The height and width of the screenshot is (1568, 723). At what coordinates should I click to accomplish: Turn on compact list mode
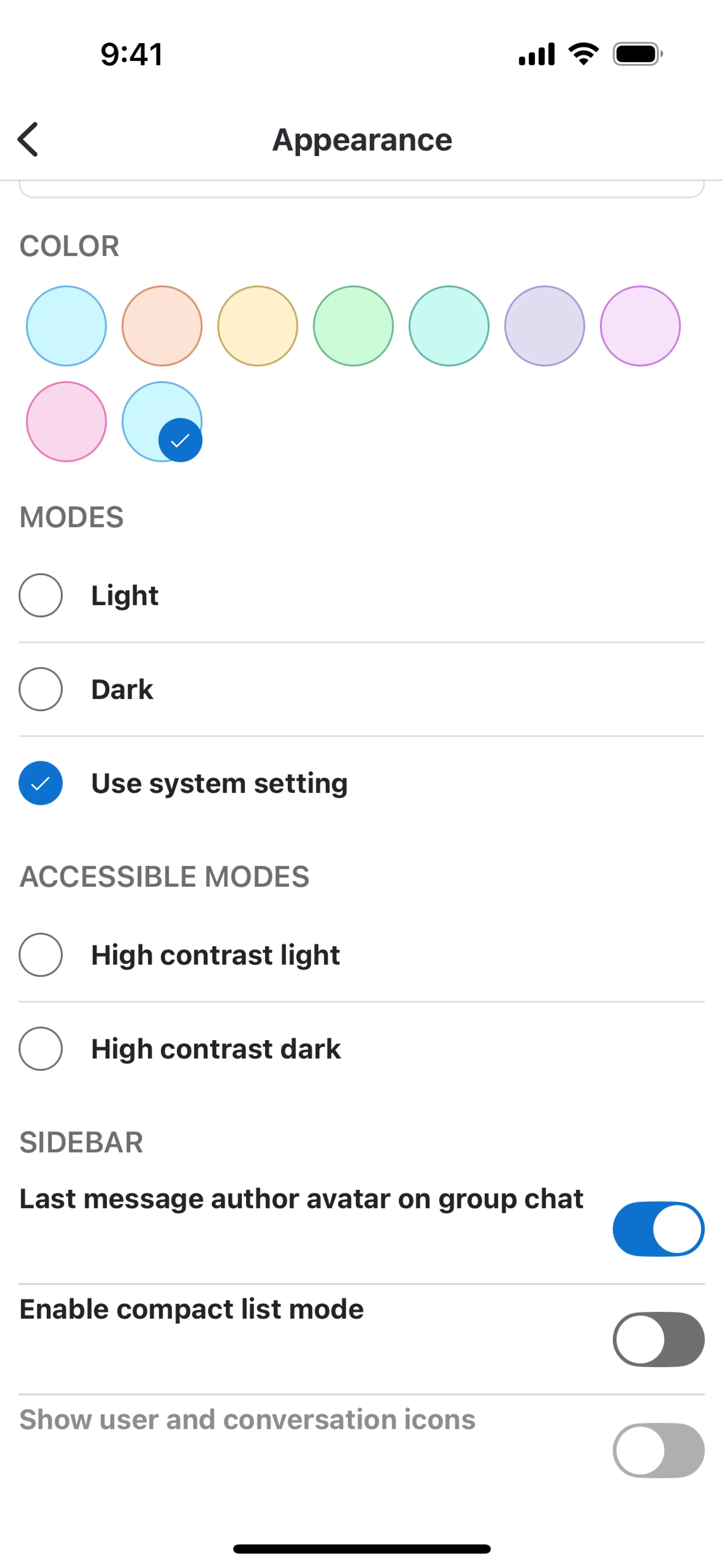pyautogui.click(x=658, y=1339)
